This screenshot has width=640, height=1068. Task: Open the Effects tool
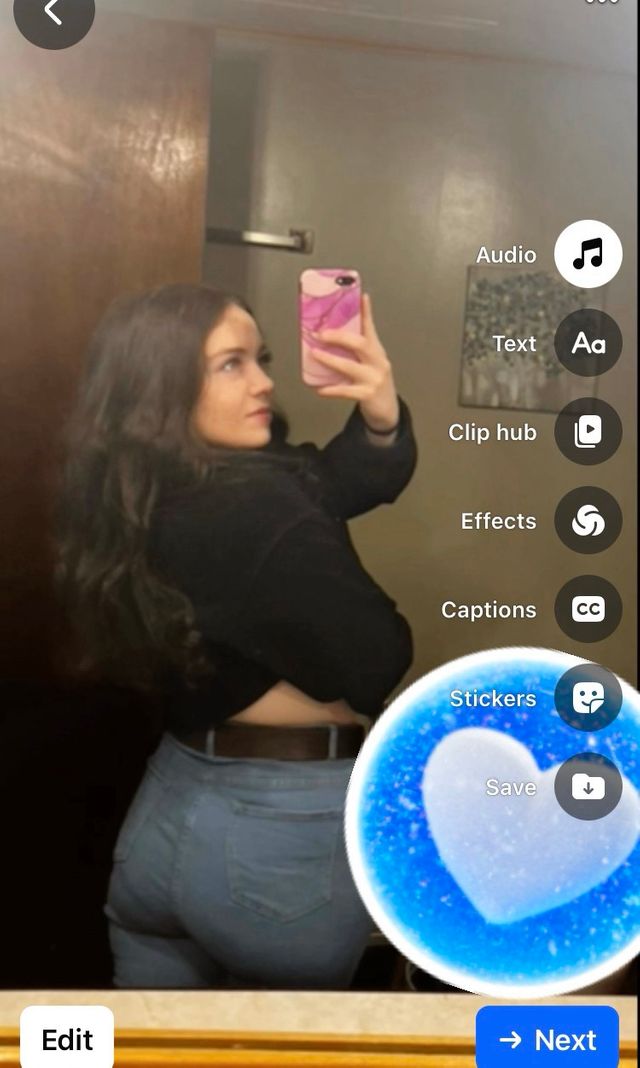[x=588, y=520]
